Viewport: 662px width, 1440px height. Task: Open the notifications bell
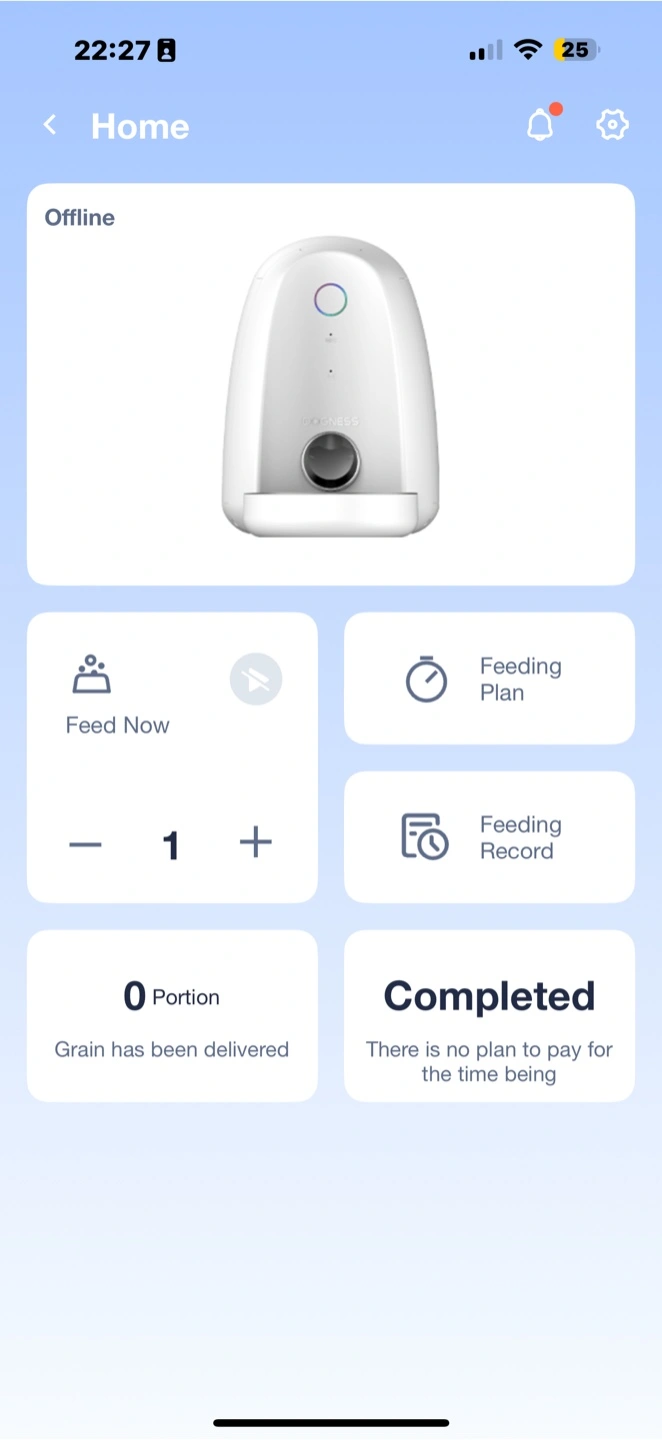(x=540, y=125)
